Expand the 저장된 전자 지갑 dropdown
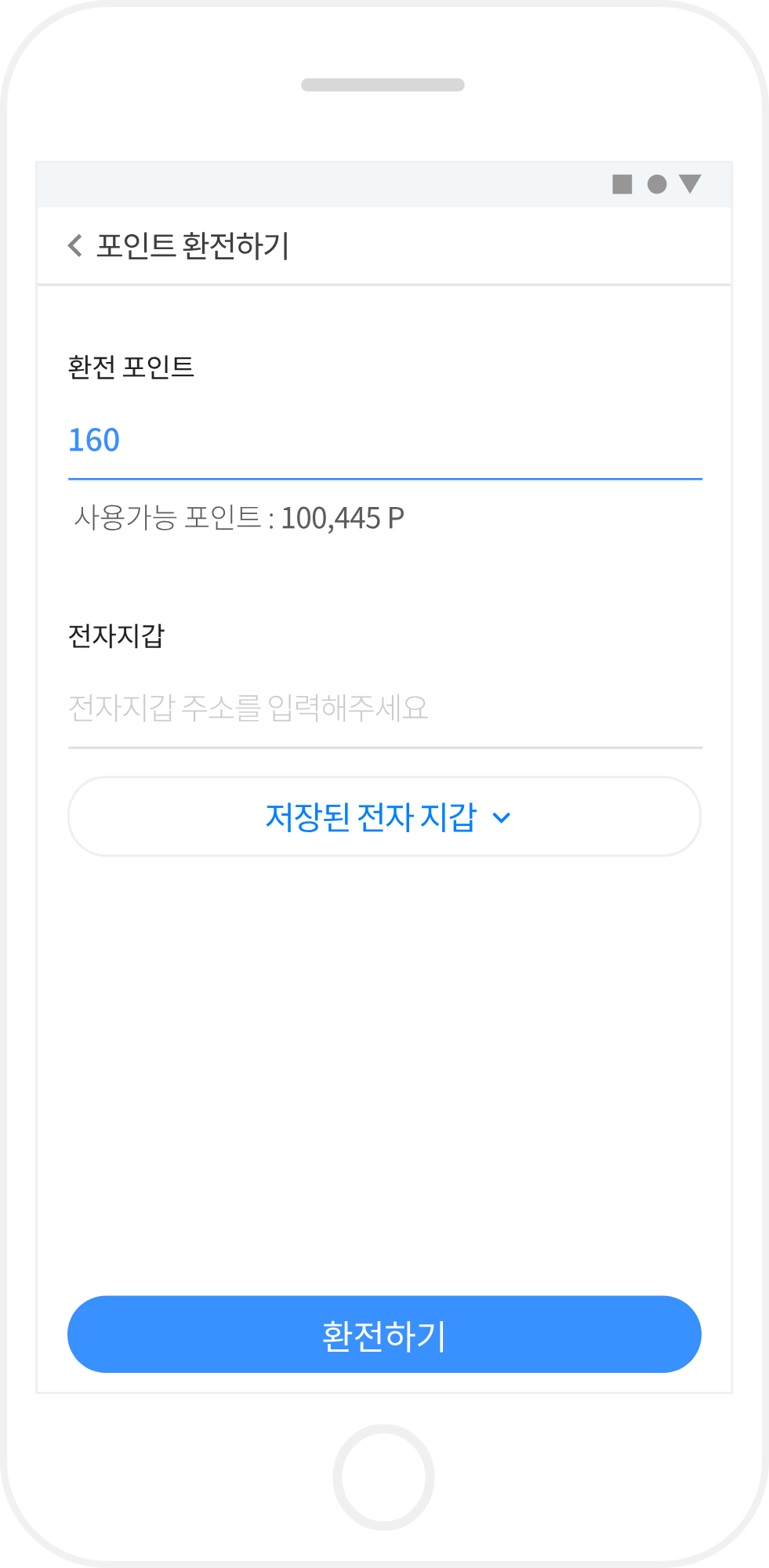Image resolution: width=769 pixels, height=1568 pixels. (384, 817)
